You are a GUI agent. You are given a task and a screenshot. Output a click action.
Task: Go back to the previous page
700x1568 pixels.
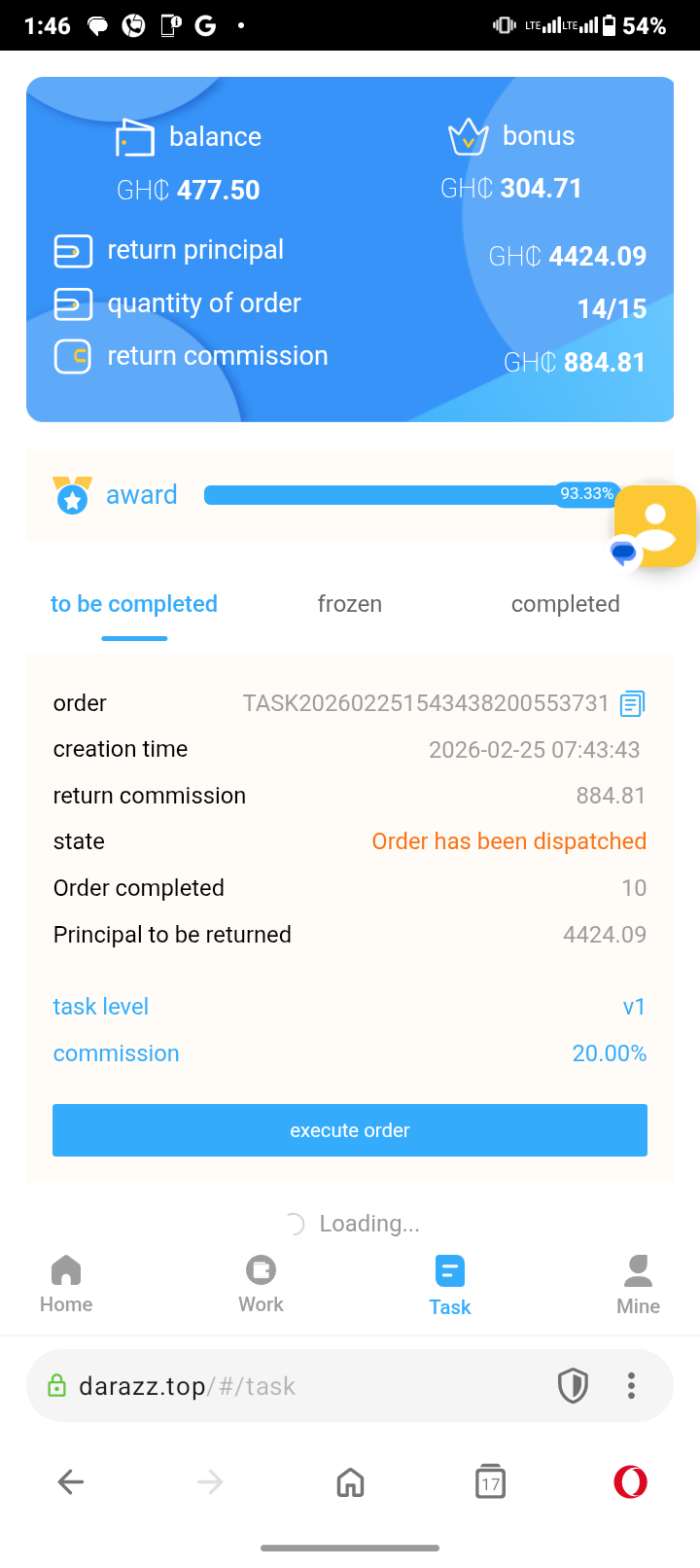click(x=71, y=1482)
